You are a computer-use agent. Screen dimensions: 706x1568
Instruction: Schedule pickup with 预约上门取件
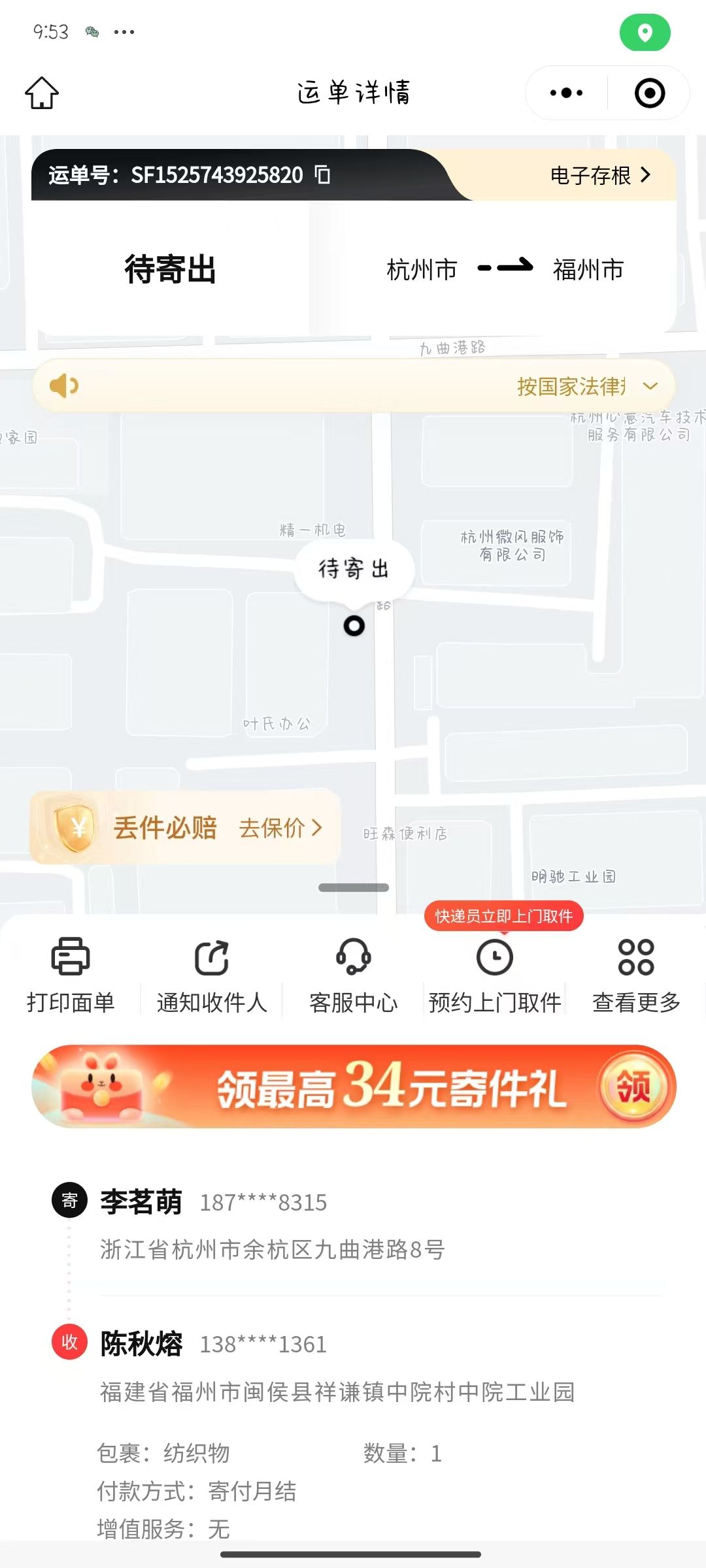tap(495, 975)
